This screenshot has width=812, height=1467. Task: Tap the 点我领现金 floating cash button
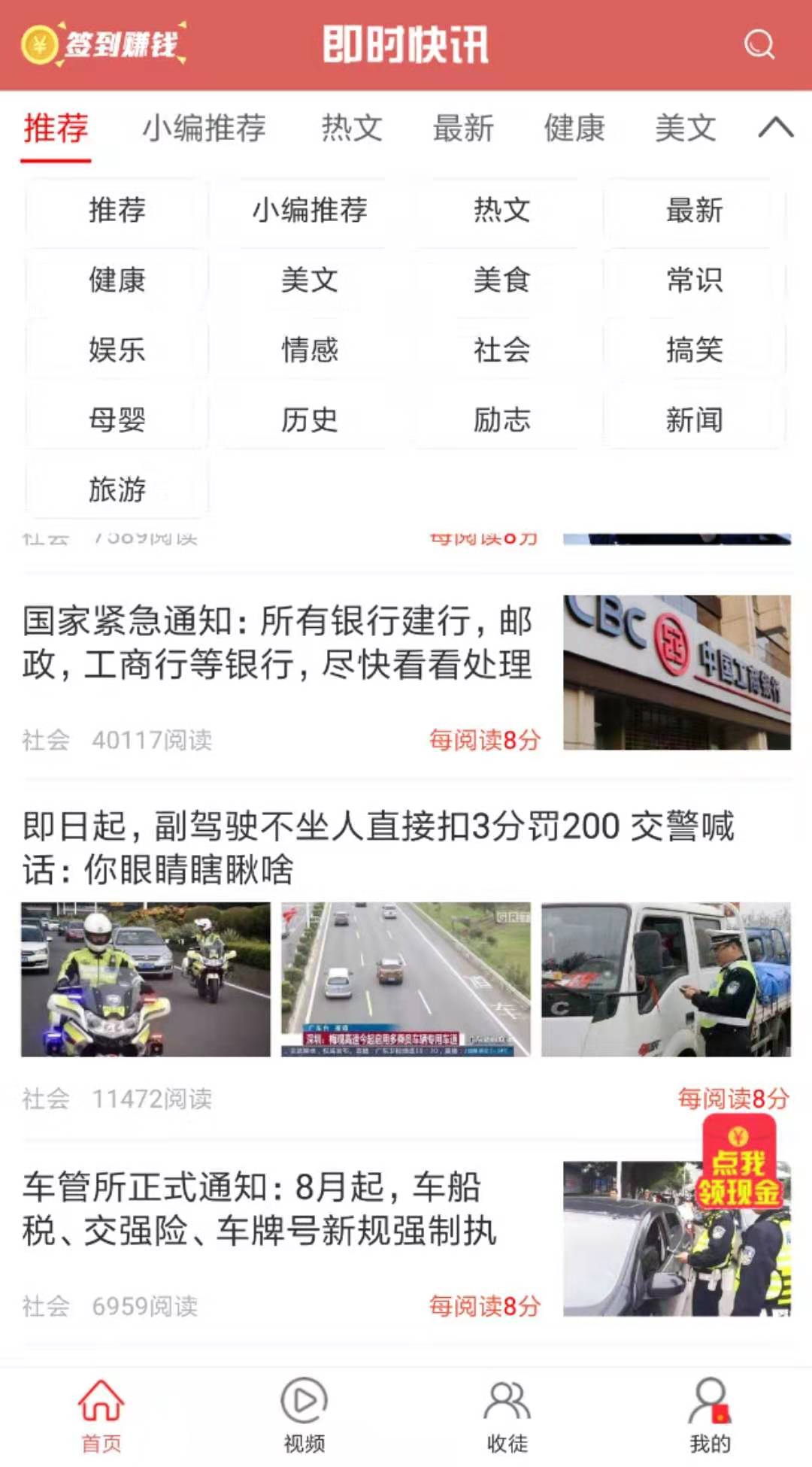coord(739,1162)
